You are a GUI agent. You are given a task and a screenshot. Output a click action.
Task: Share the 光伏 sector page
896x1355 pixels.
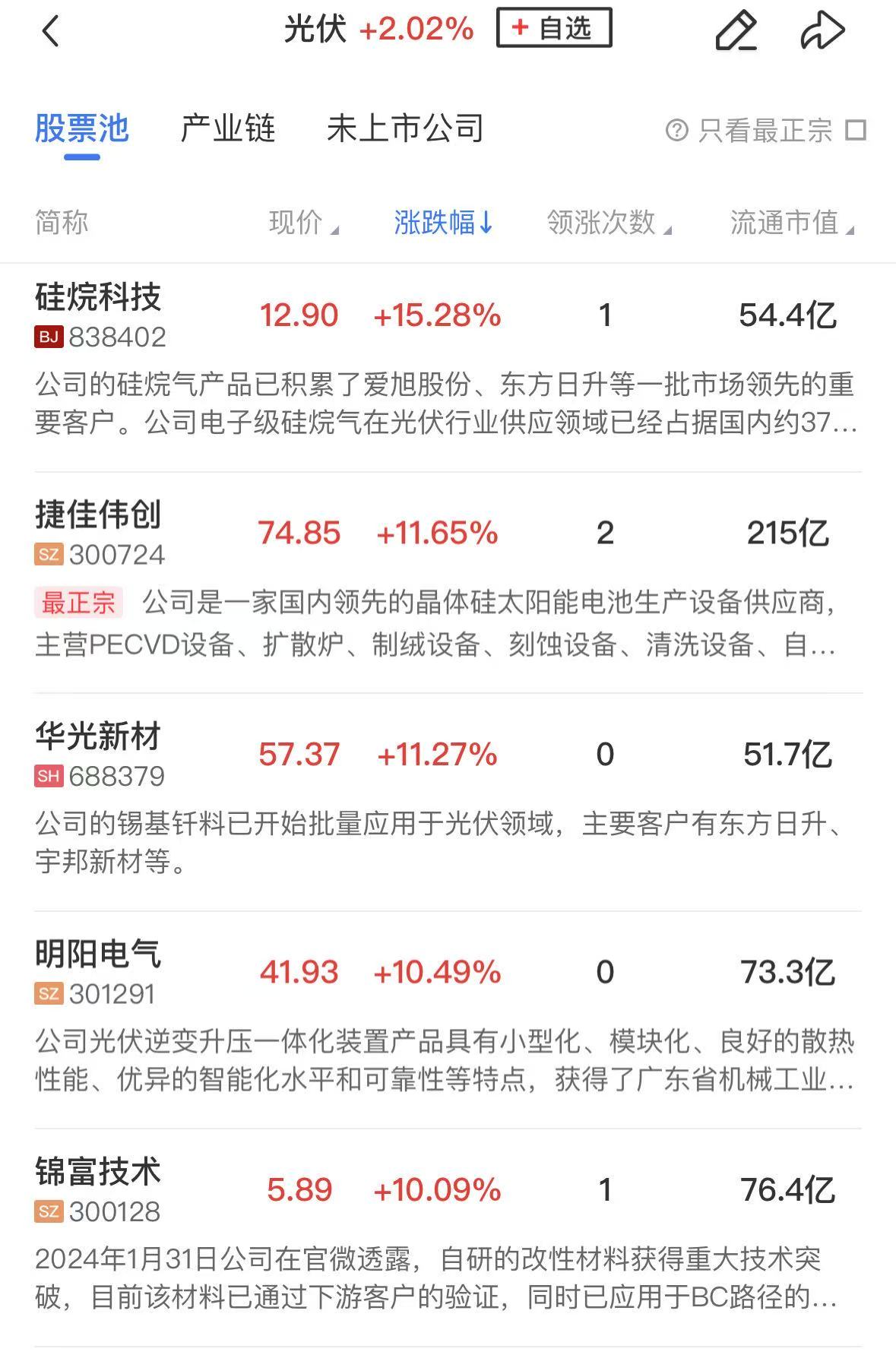(x=822, y=31)
